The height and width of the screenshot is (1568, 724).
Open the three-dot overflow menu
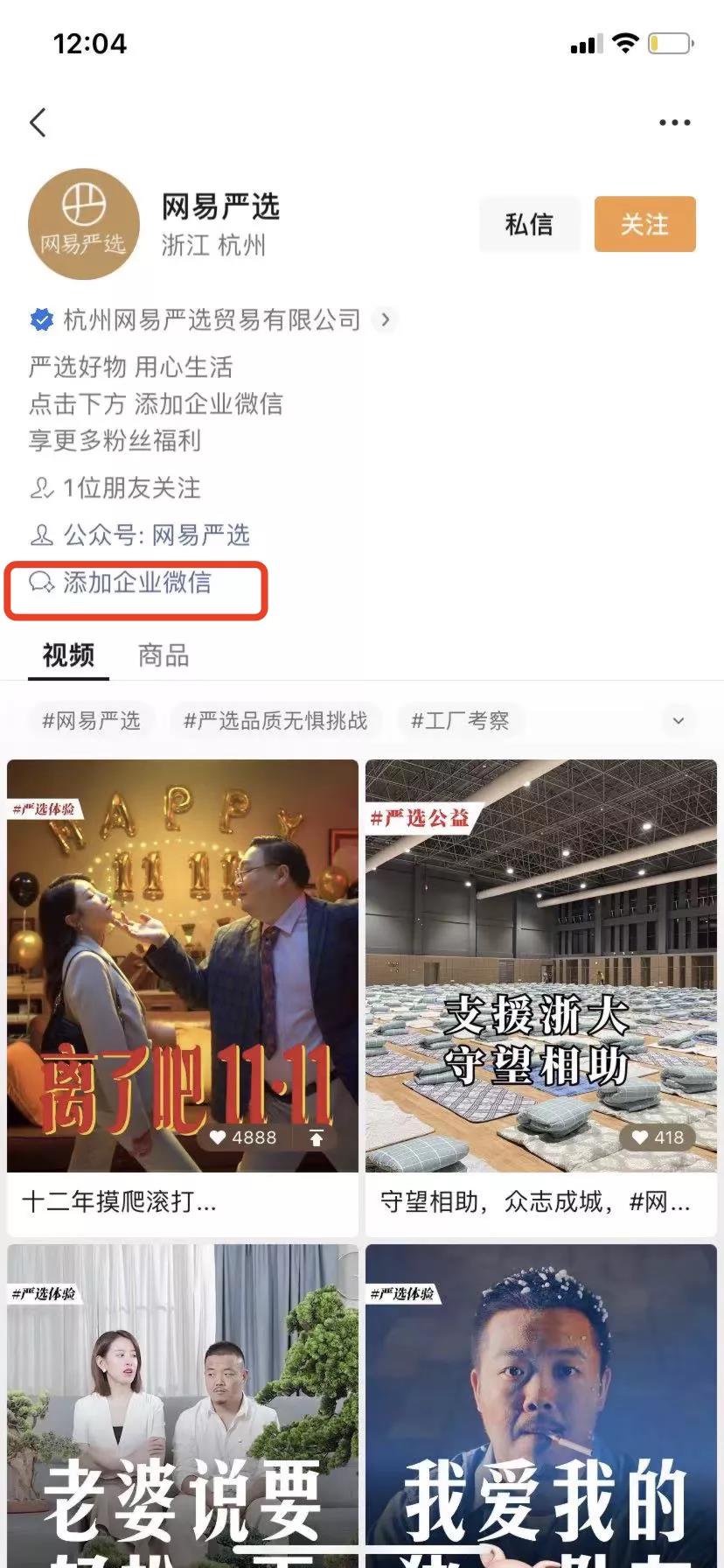[x=674, y=123]
